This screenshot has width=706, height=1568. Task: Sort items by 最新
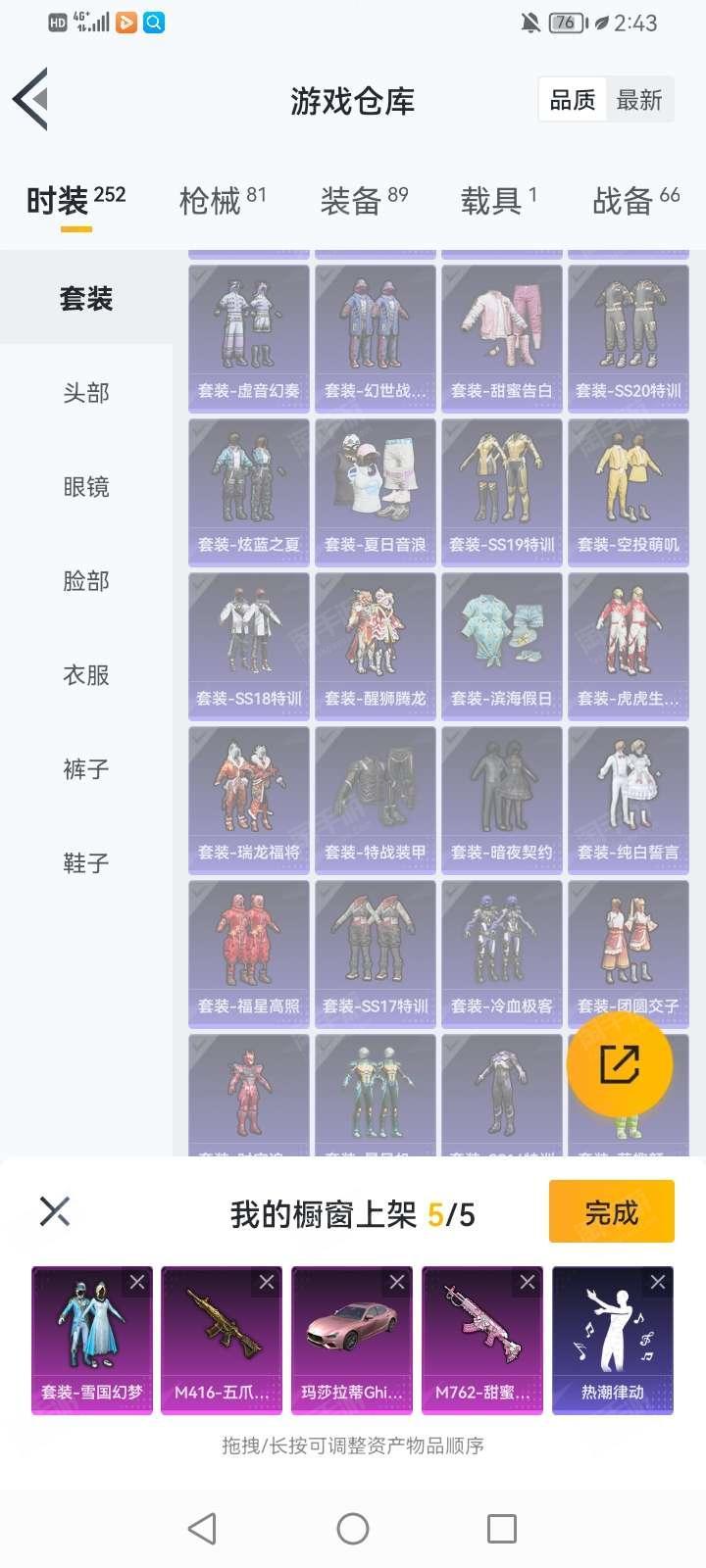(x=639, y=100)
